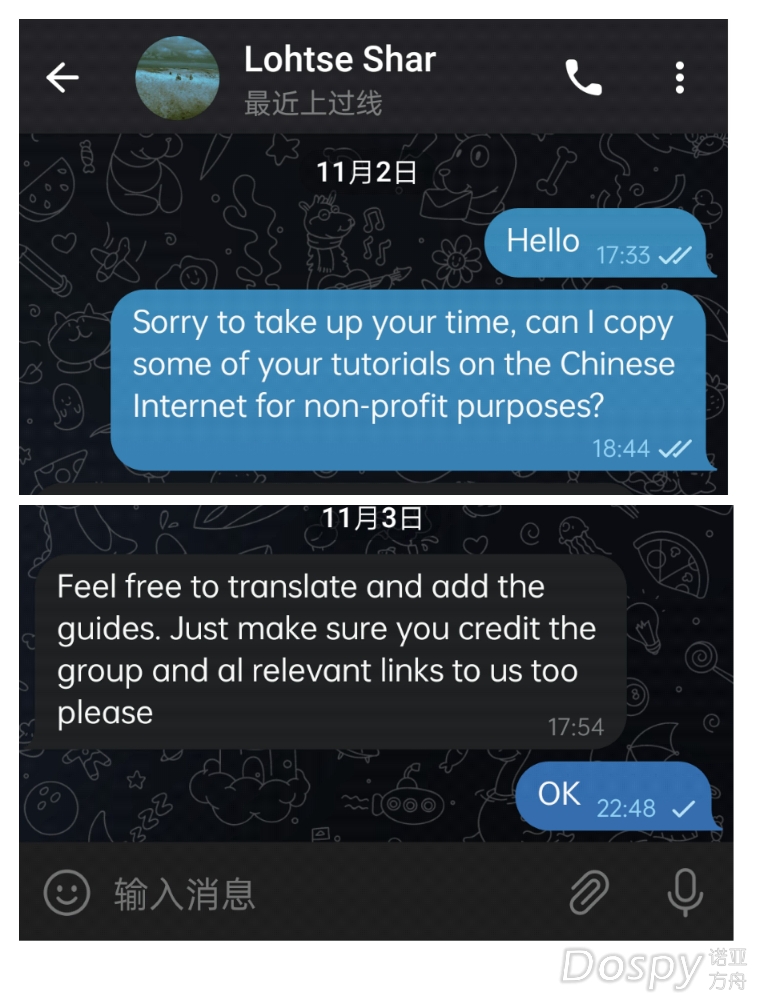Open the emoji picker
The height and width of the screenshot is (1000, 759).
(67, 892)
